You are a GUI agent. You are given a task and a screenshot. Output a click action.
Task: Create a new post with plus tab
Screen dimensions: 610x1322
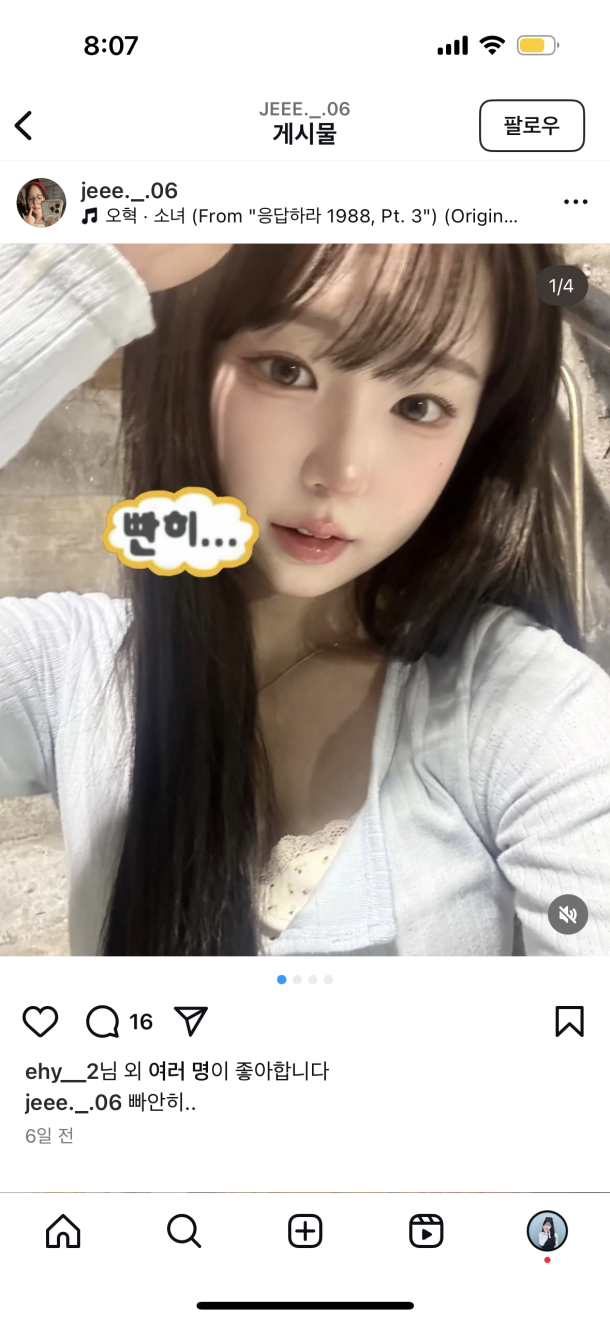coord(305,1231)
